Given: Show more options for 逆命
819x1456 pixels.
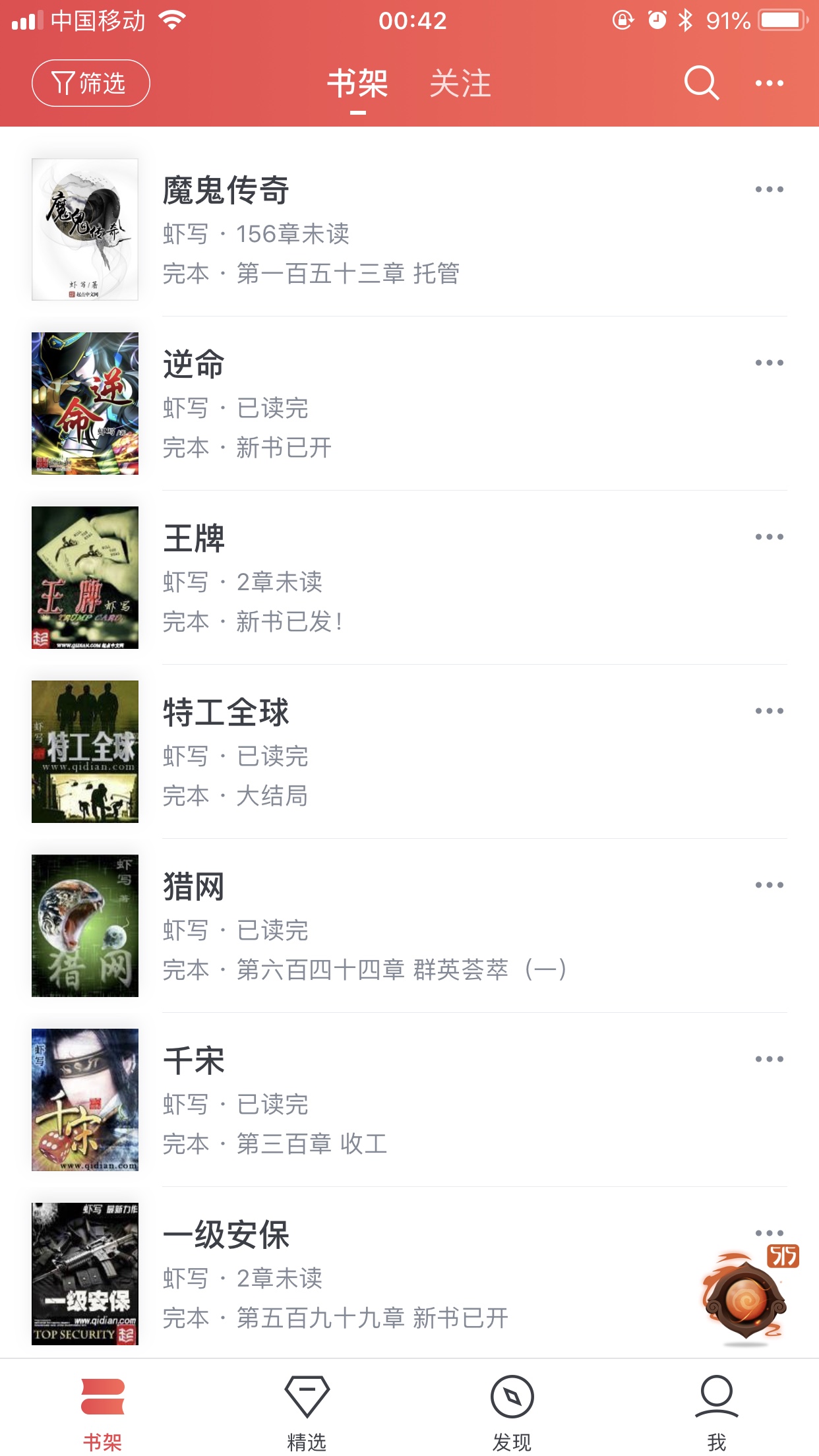Looking at the screenshot, I should [x=769, y=363].
